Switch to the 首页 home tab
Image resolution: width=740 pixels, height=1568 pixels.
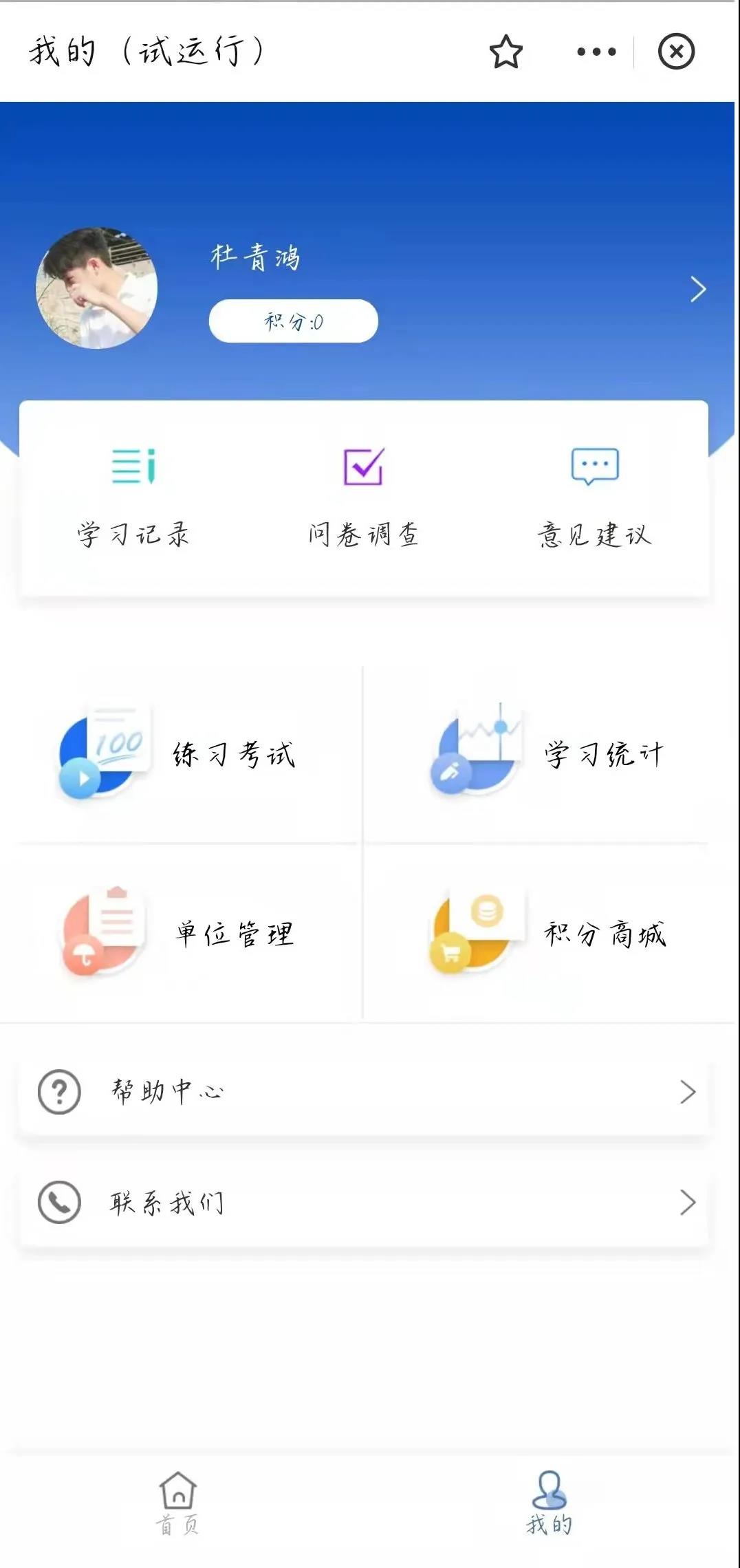point(178,1504)
